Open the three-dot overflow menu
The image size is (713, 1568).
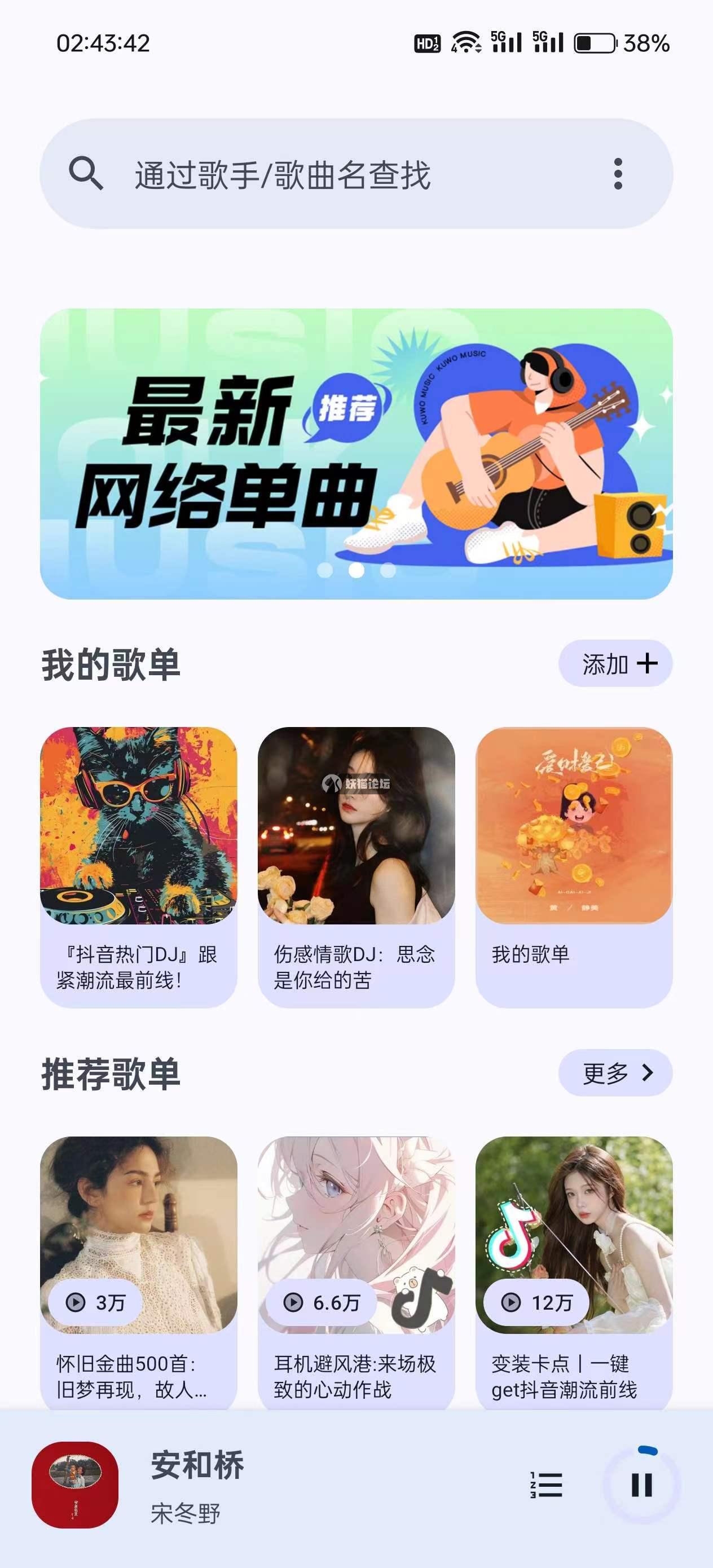point(618,174)
